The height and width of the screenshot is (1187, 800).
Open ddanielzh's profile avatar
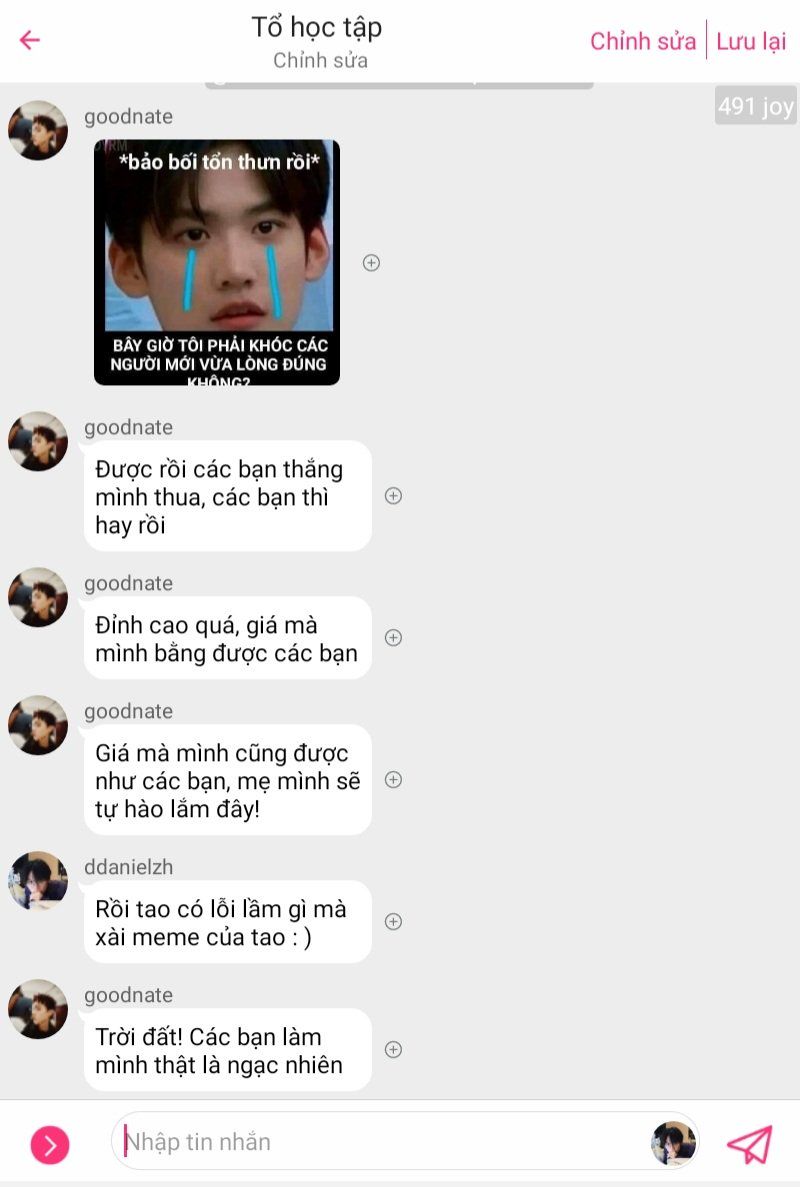(x=38, y=881)
